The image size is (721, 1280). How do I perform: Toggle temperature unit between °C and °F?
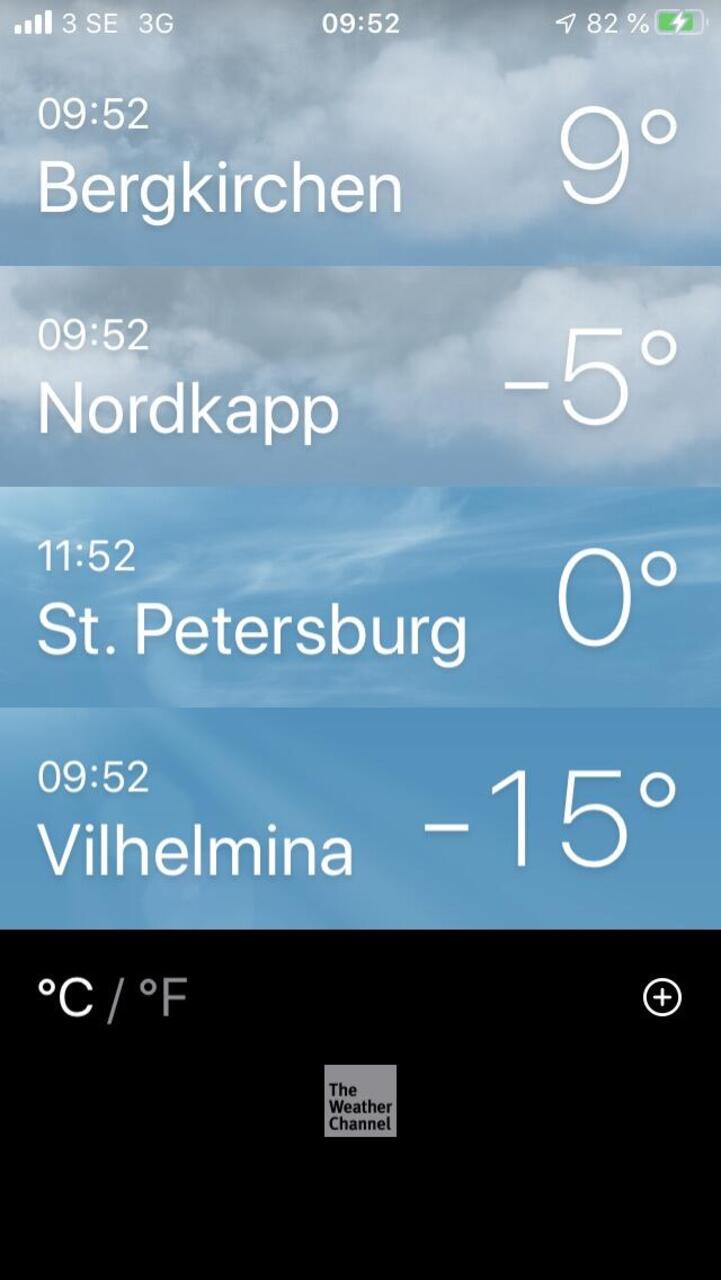point(112,998)
